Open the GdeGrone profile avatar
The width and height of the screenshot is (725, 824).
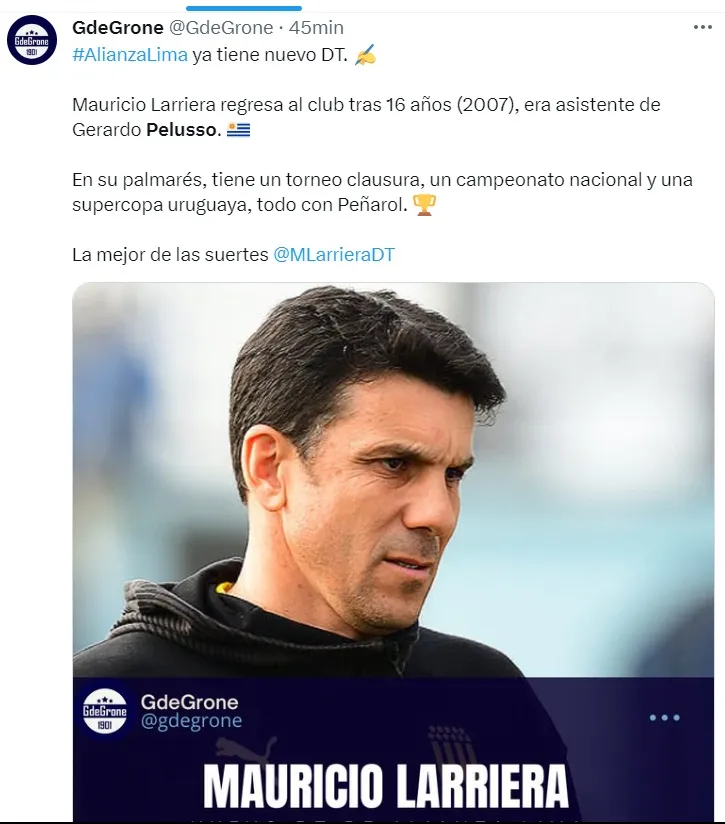click(32, 41)
